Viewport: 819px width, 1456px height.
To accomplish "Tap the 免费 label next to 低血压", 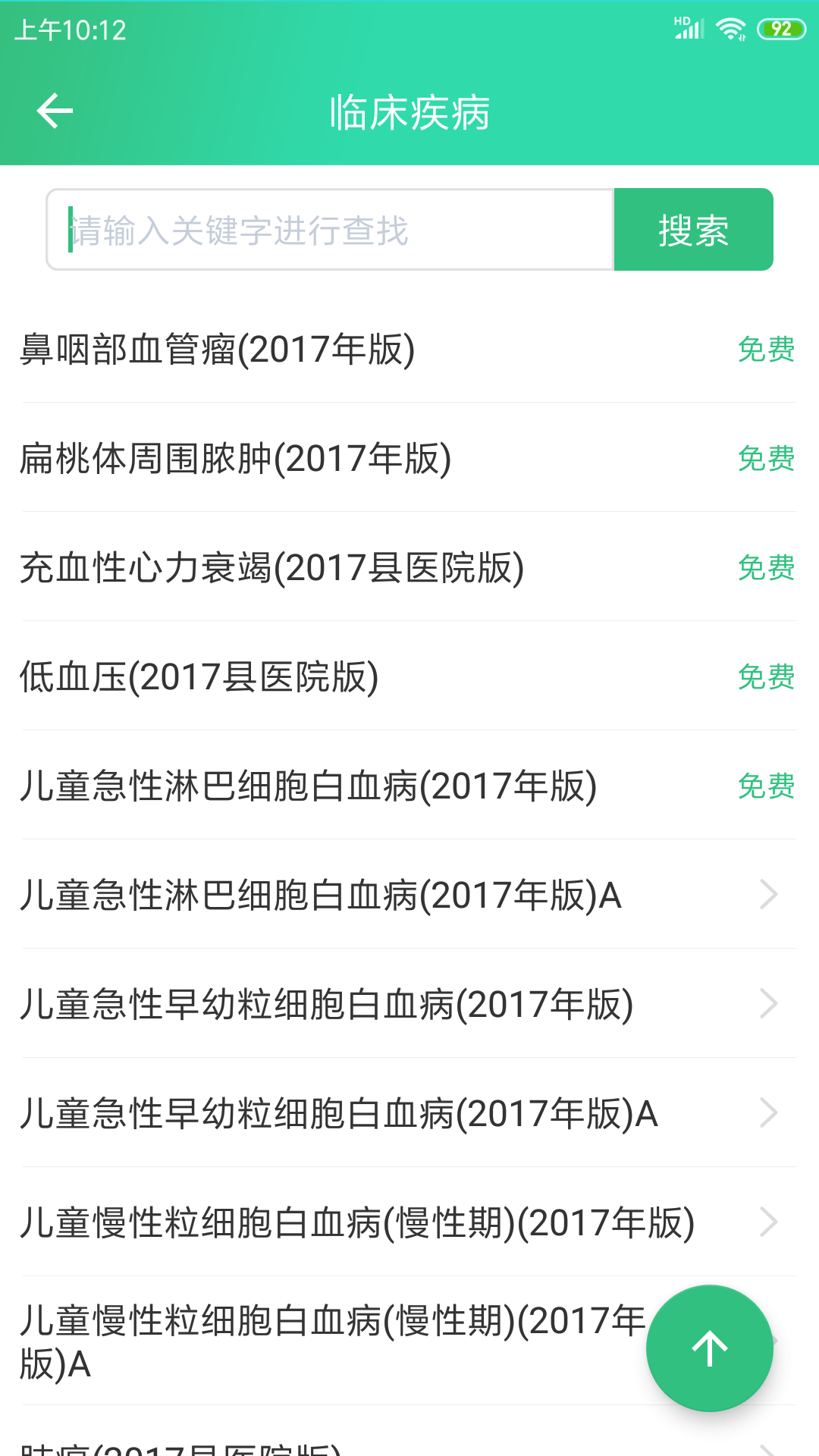I will tap(767, 675).
